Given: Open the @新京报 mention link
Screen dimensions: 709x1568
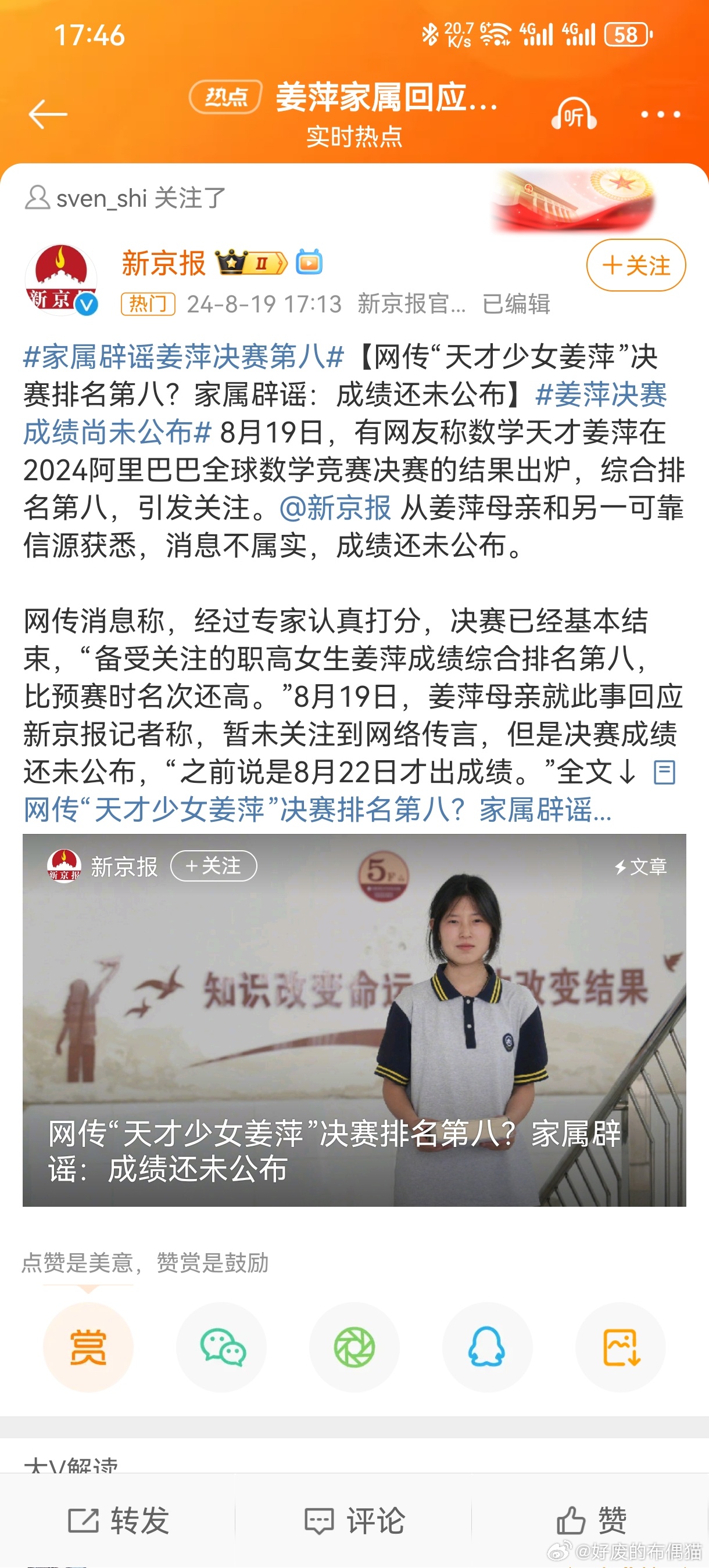Looking at the screenshot, I should pos(335,508).
